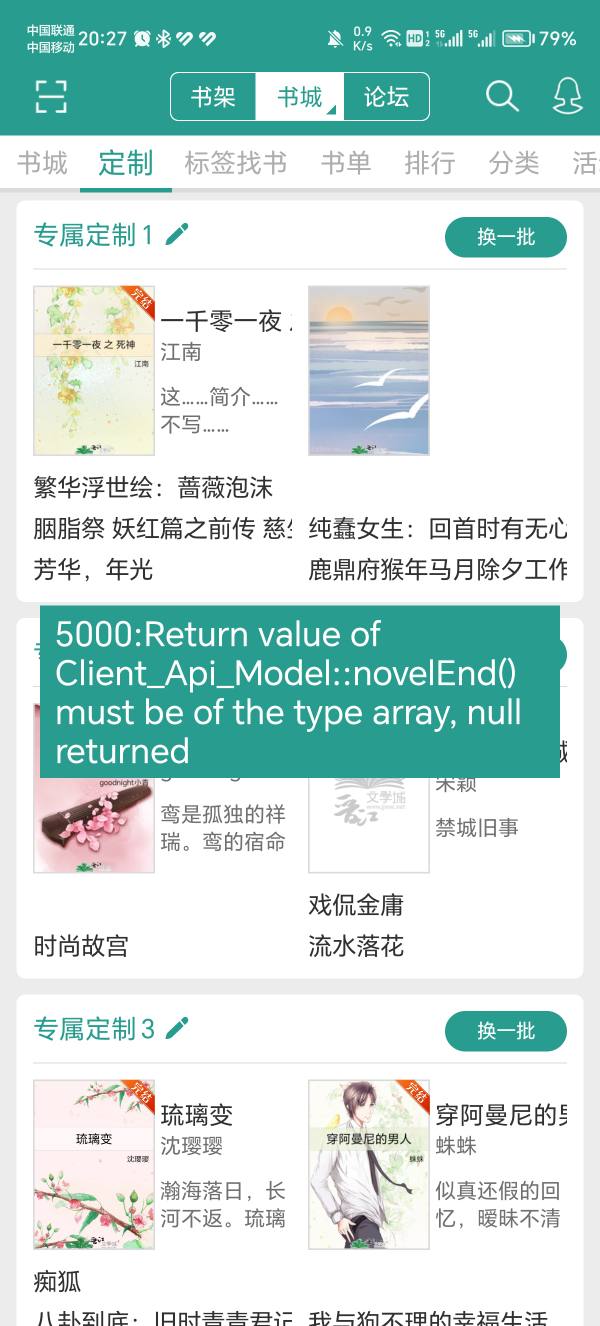Edit 专属定制3 with the pencil icon
The width and height of the screenshot is (600, 1326).
[x=177, y=1028]
